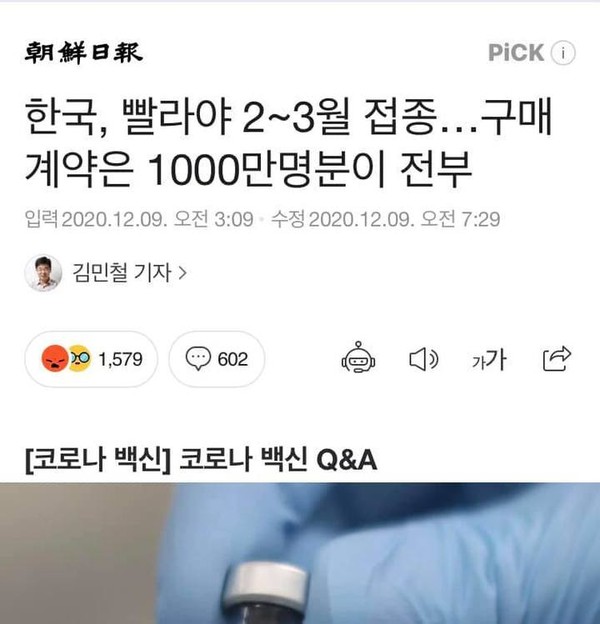This screenshot has height=624, width=600.
Task: Open the AI summary robot icon
Action: tap(357, 359)
